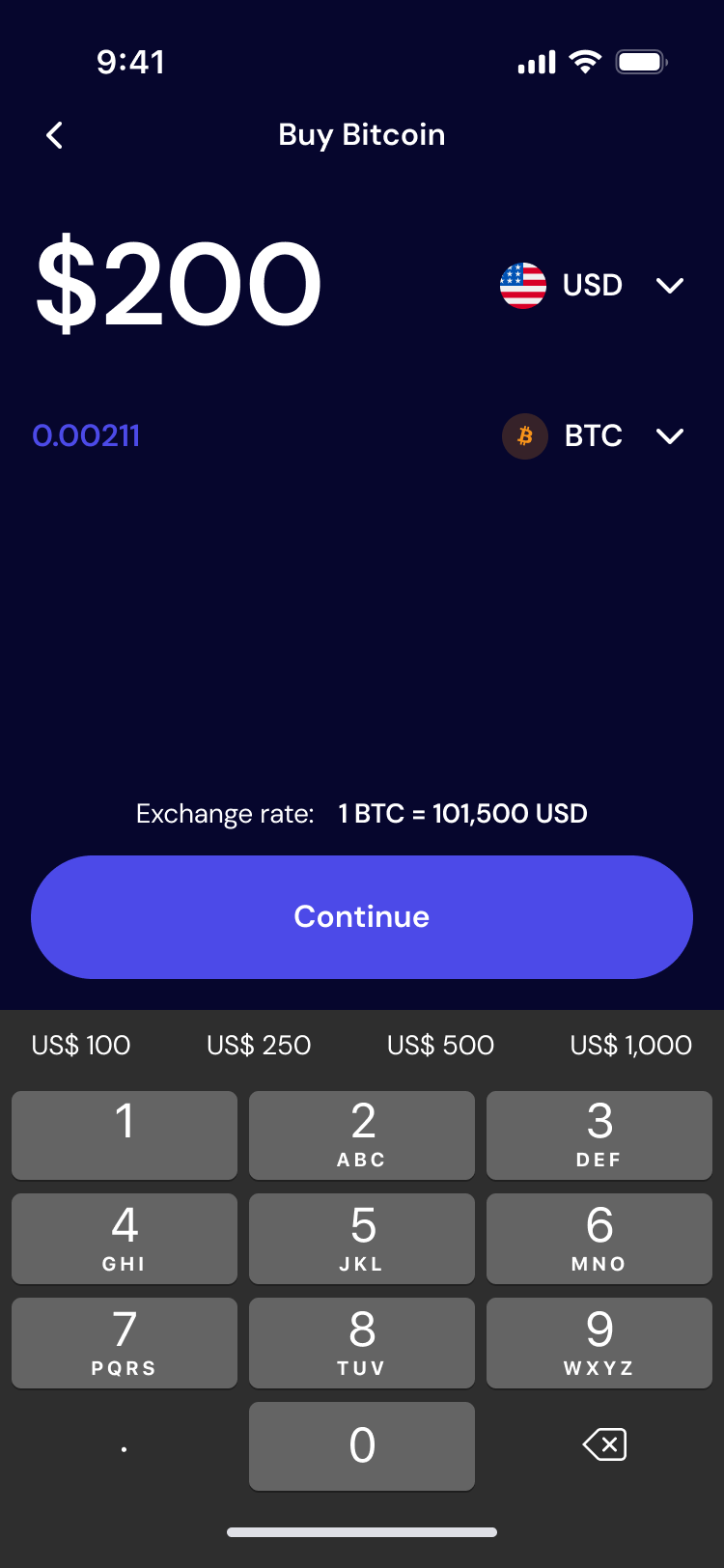Screen dimensions: 724x1568
Task: Tap keypad number 4
Action: click(x=125, y=1239)
